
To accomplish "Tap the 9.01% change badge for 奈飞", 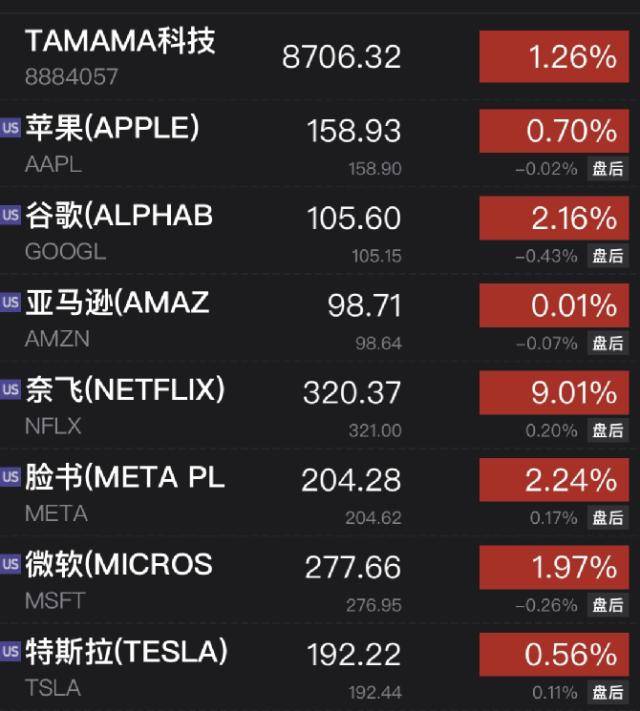I will [550, 392].
